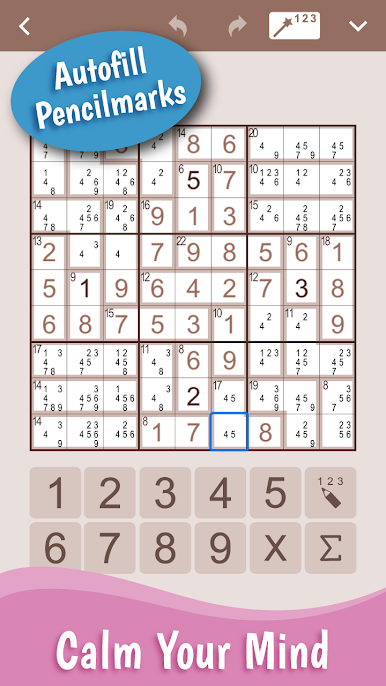Viewport: 386px width, 686px height.
Task: Enter digit 1 from the keypad
Action: (x=55, y=493)
